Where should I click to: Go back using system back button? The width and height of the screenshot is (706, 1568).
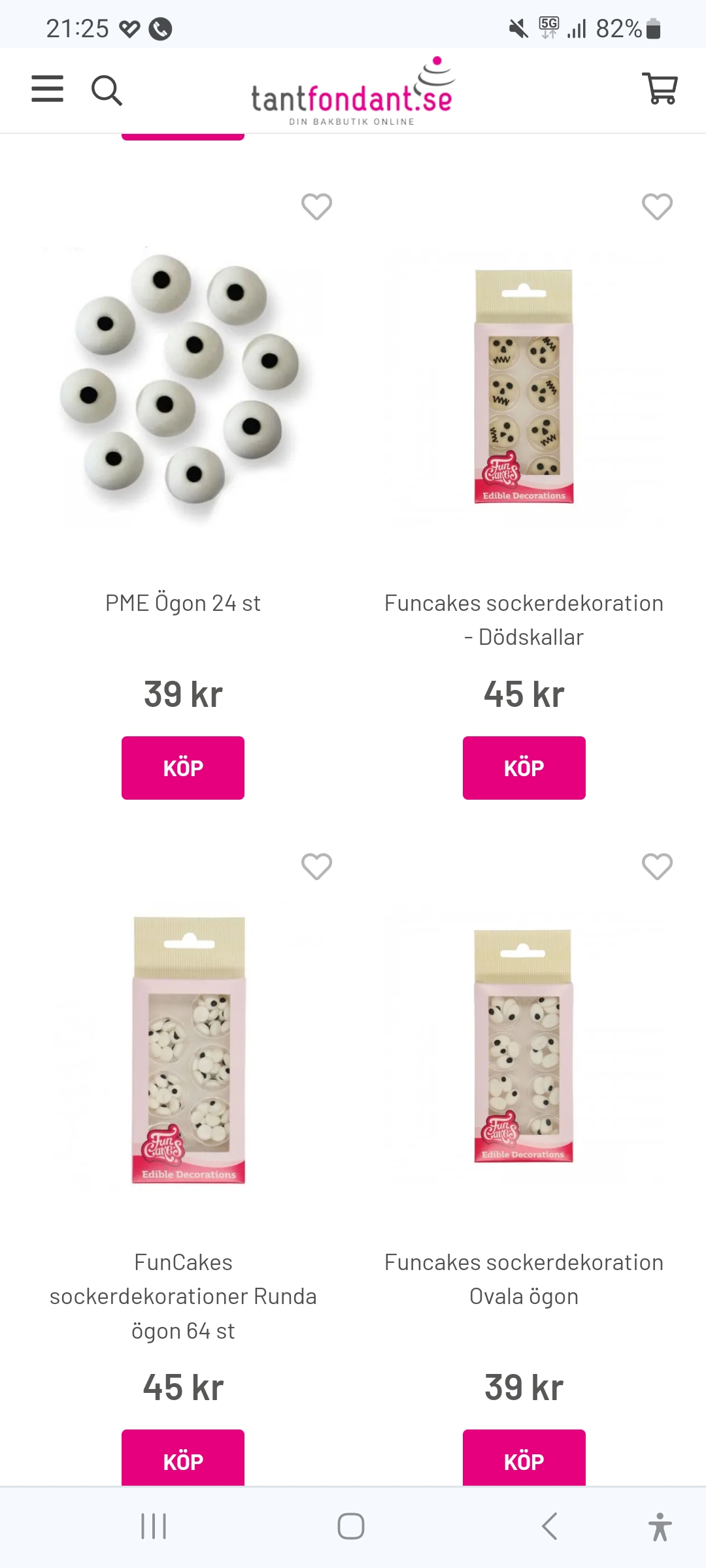pyautogui.click(x=550, y=1526)
